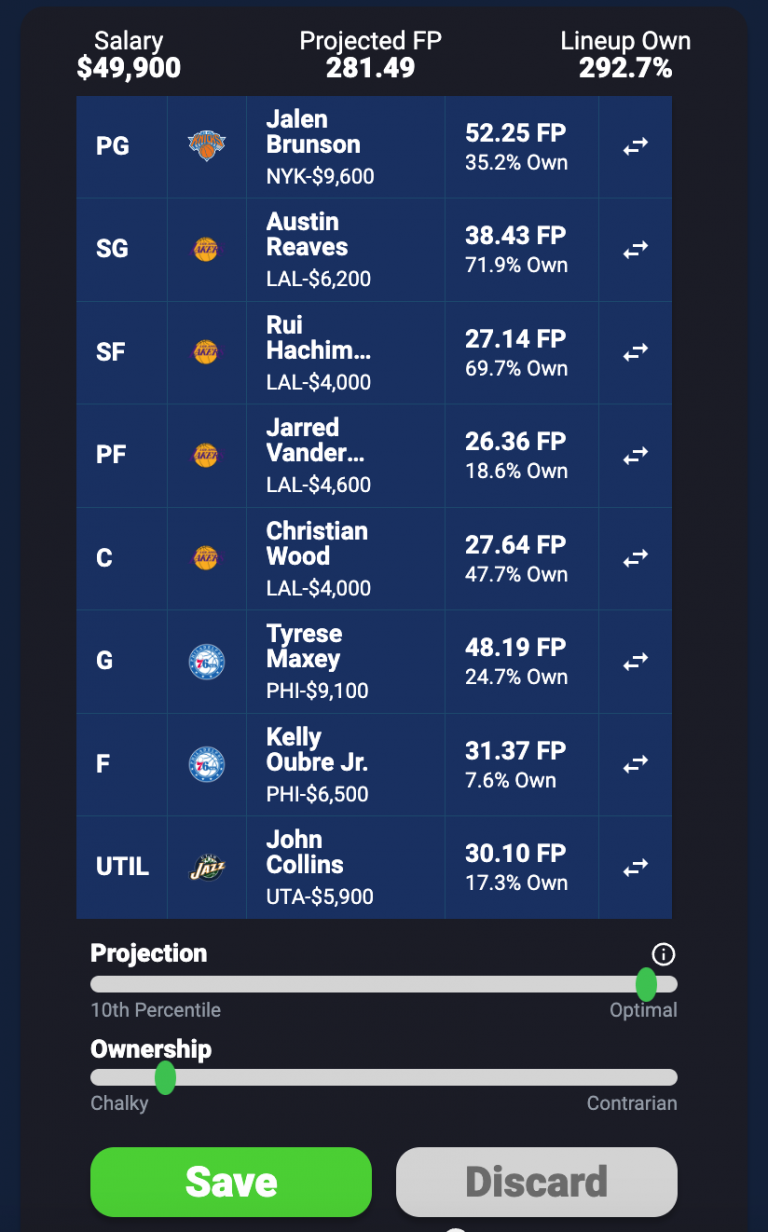Save this lineup
Screen dimensions: 768x1232
[231, 1182]
